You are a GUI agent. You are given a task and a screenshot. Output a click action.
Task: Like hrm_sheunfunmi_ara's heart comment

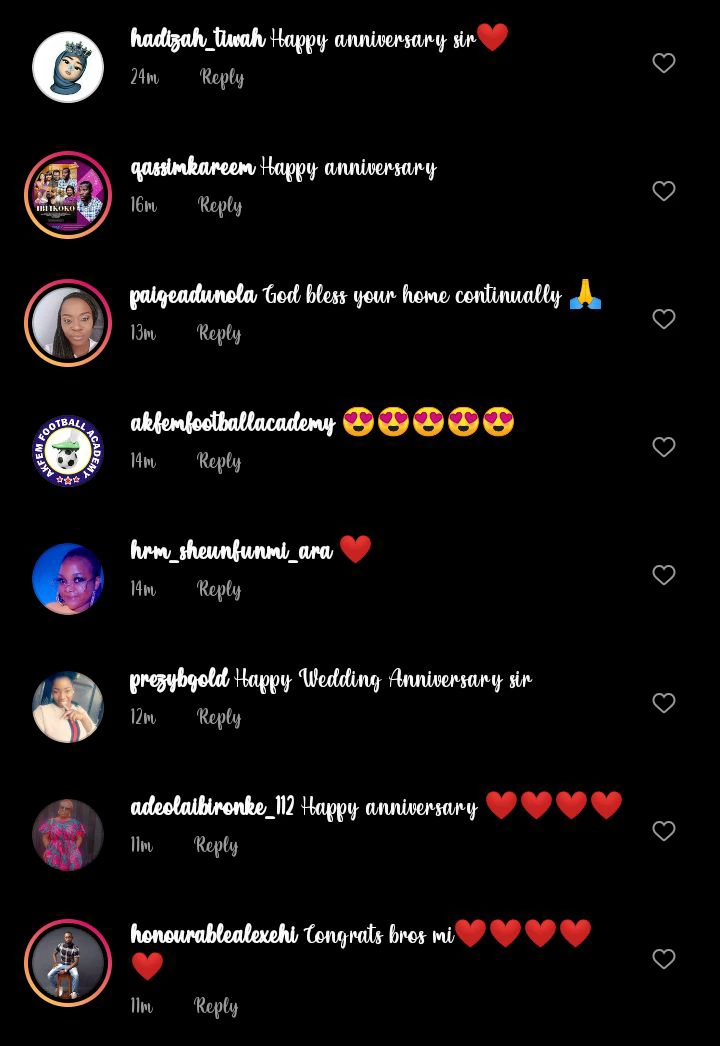[664, 575]
